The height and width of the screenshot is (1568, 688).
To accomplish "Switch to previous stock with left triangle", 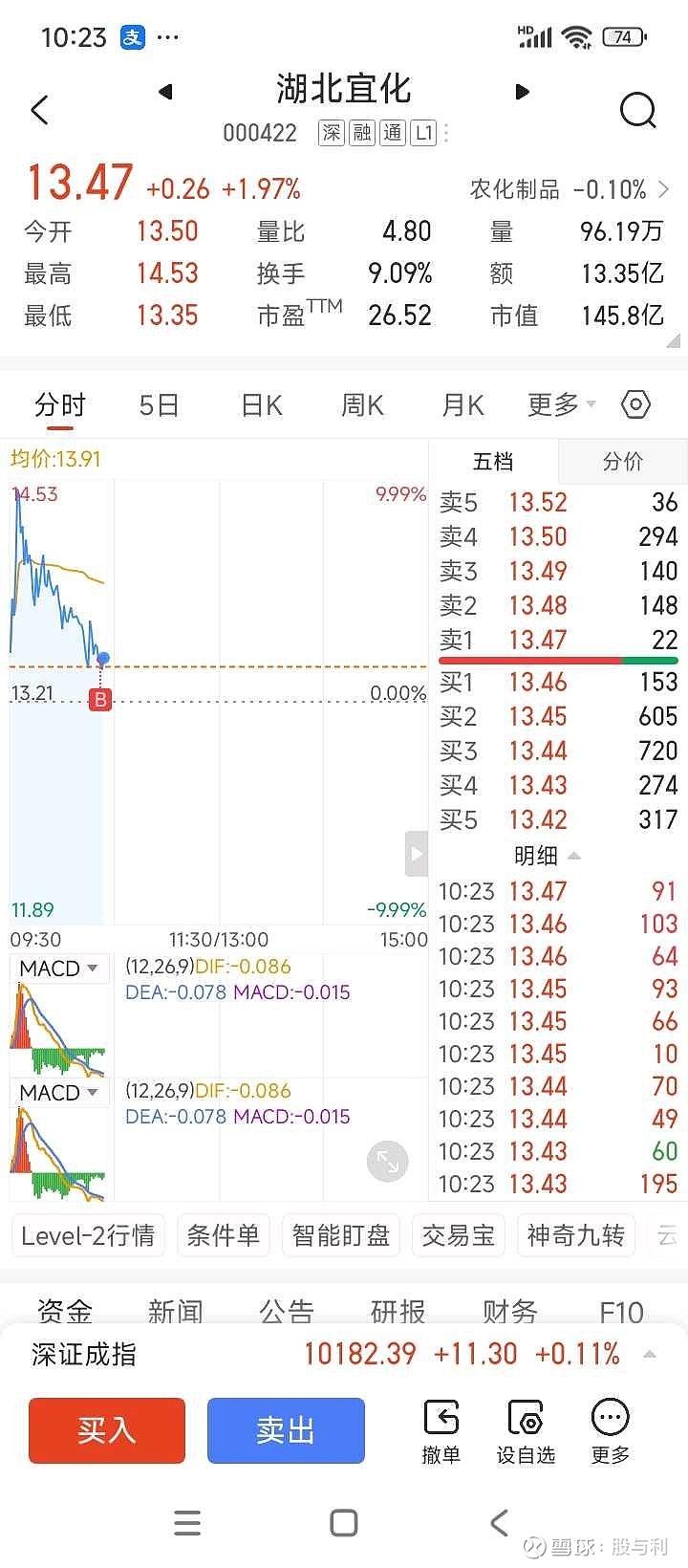I will tap(165, 92).
